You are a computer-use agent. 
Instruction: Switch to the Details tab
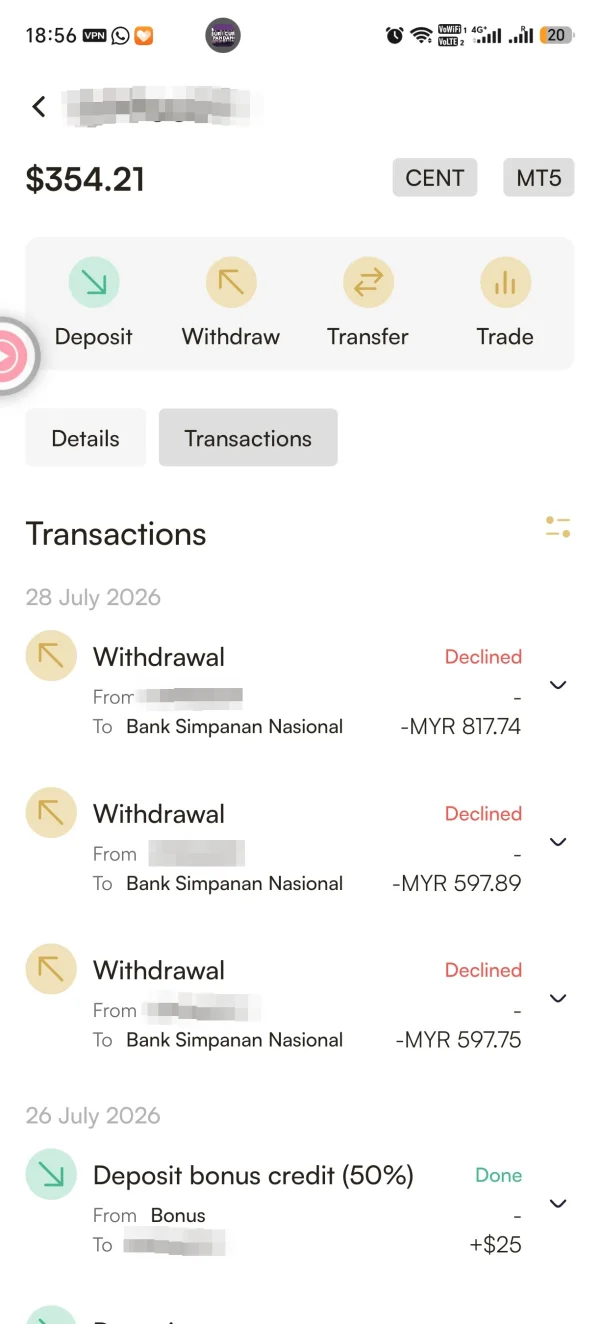(x=86, y=438)
